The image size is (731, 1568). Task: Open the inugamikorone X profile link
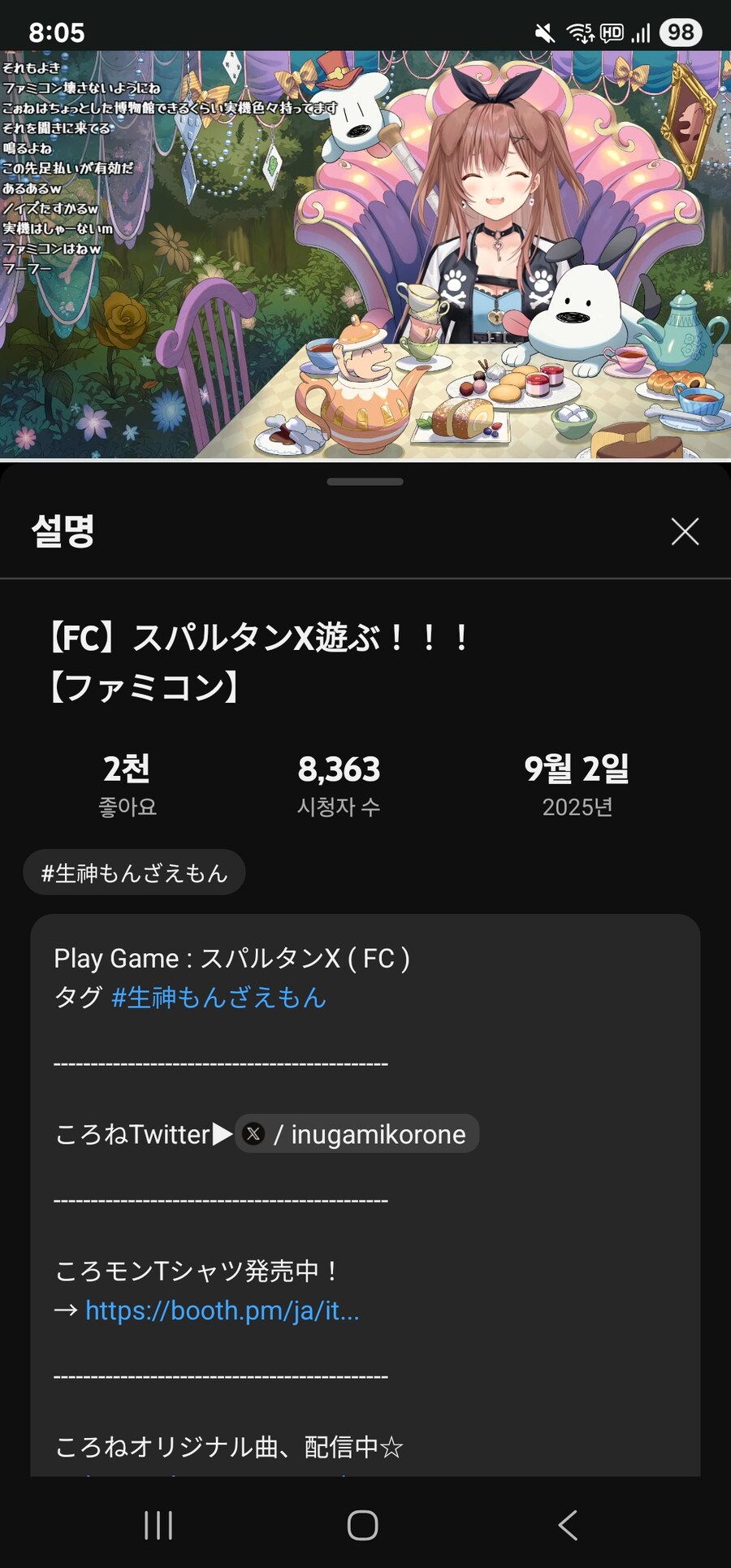tap(357, 1134)
